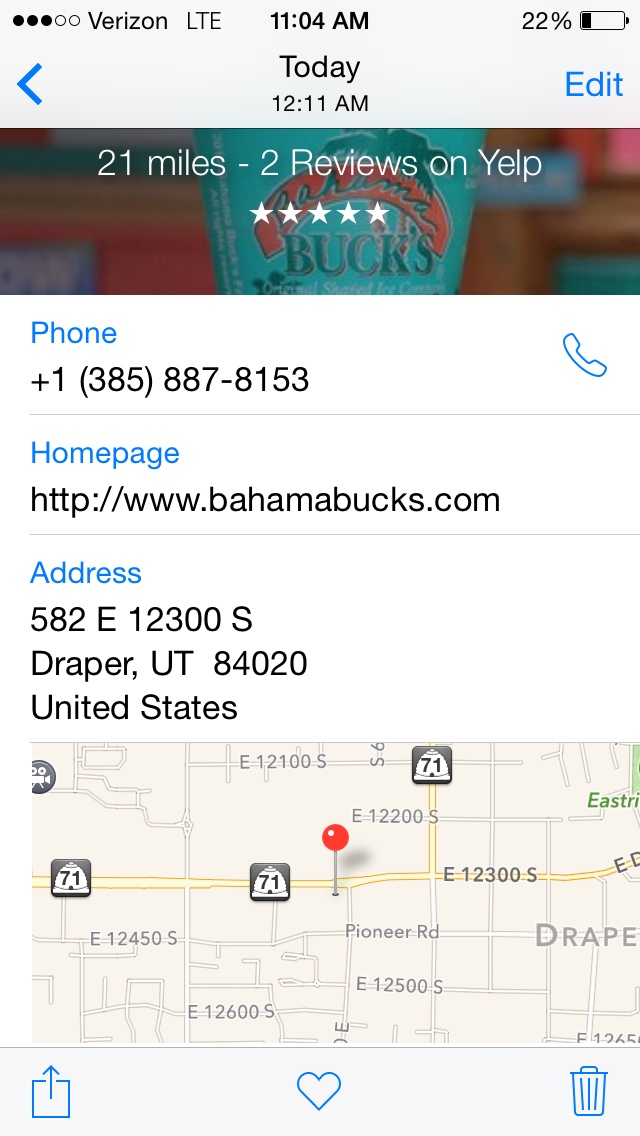Share this item with the share icon
Viewport: 640px width, 1136px height.
(x=51, y=1091)
